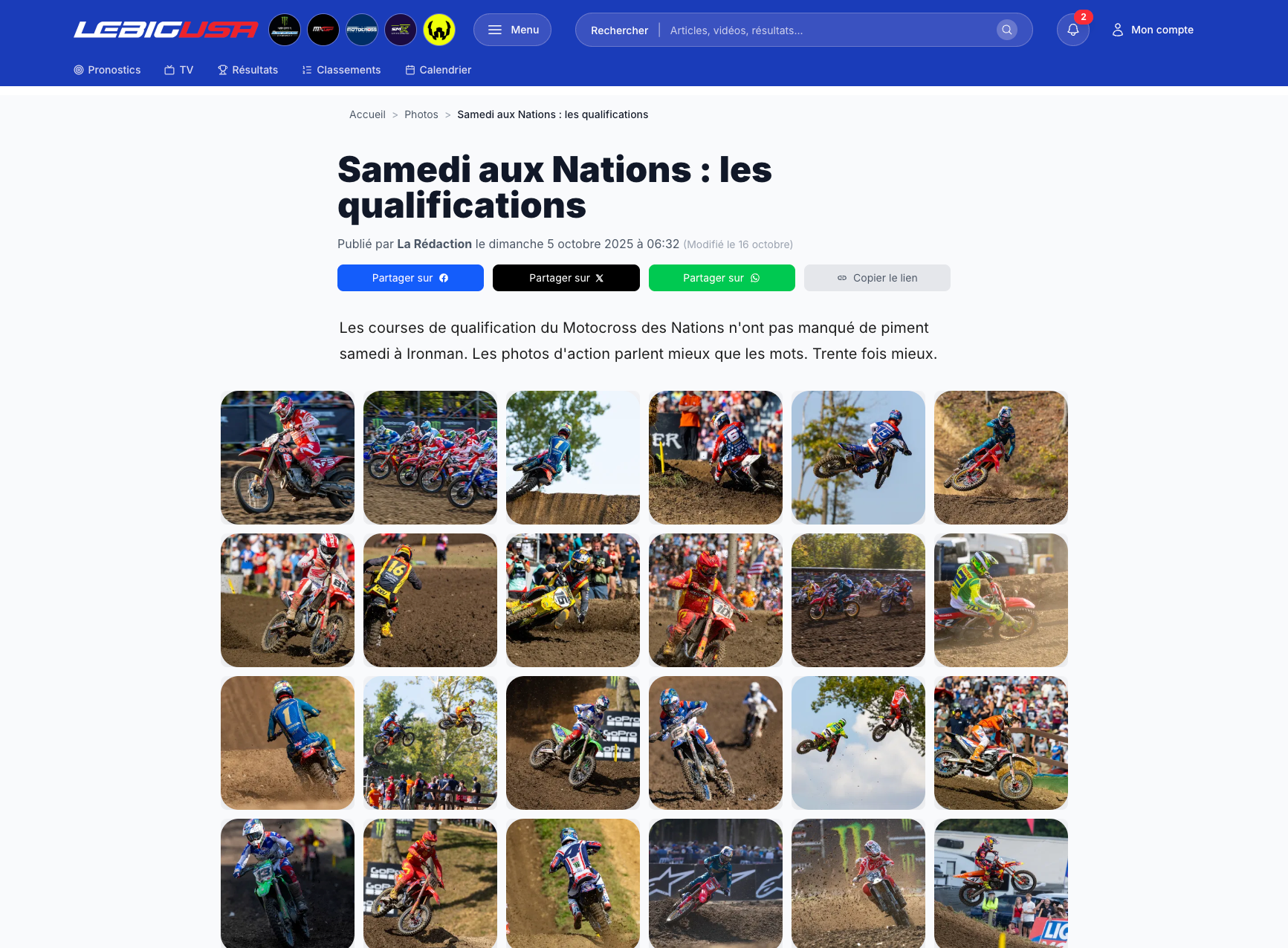The width and height of the screenshot is (1288, 948).
Task: Open Résultats
Action: [x=247, y=70]
